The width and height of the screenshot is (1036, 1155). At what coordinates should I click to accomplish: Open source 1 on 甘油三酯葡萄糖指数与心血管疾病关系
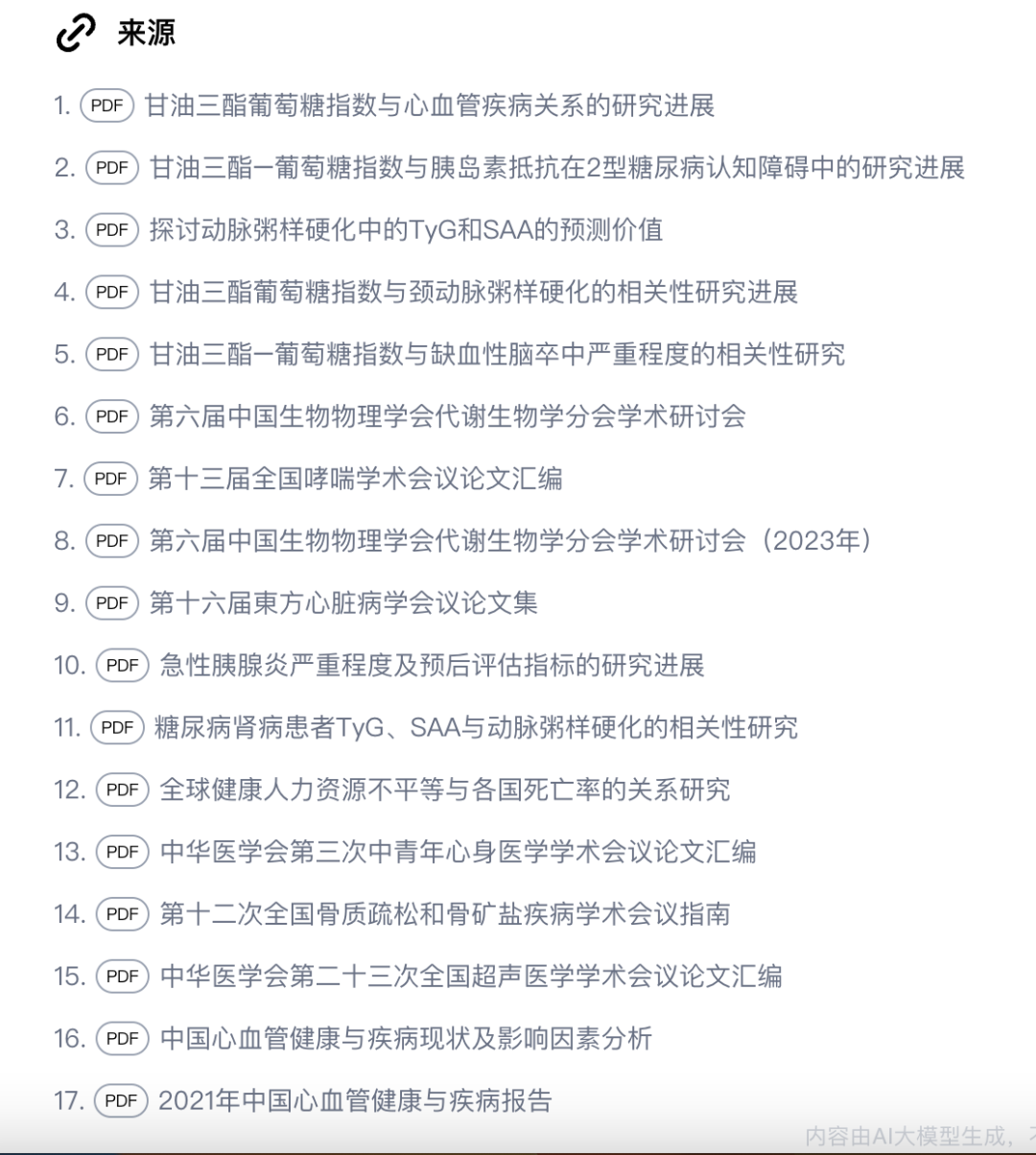click(x=429, y=106)
